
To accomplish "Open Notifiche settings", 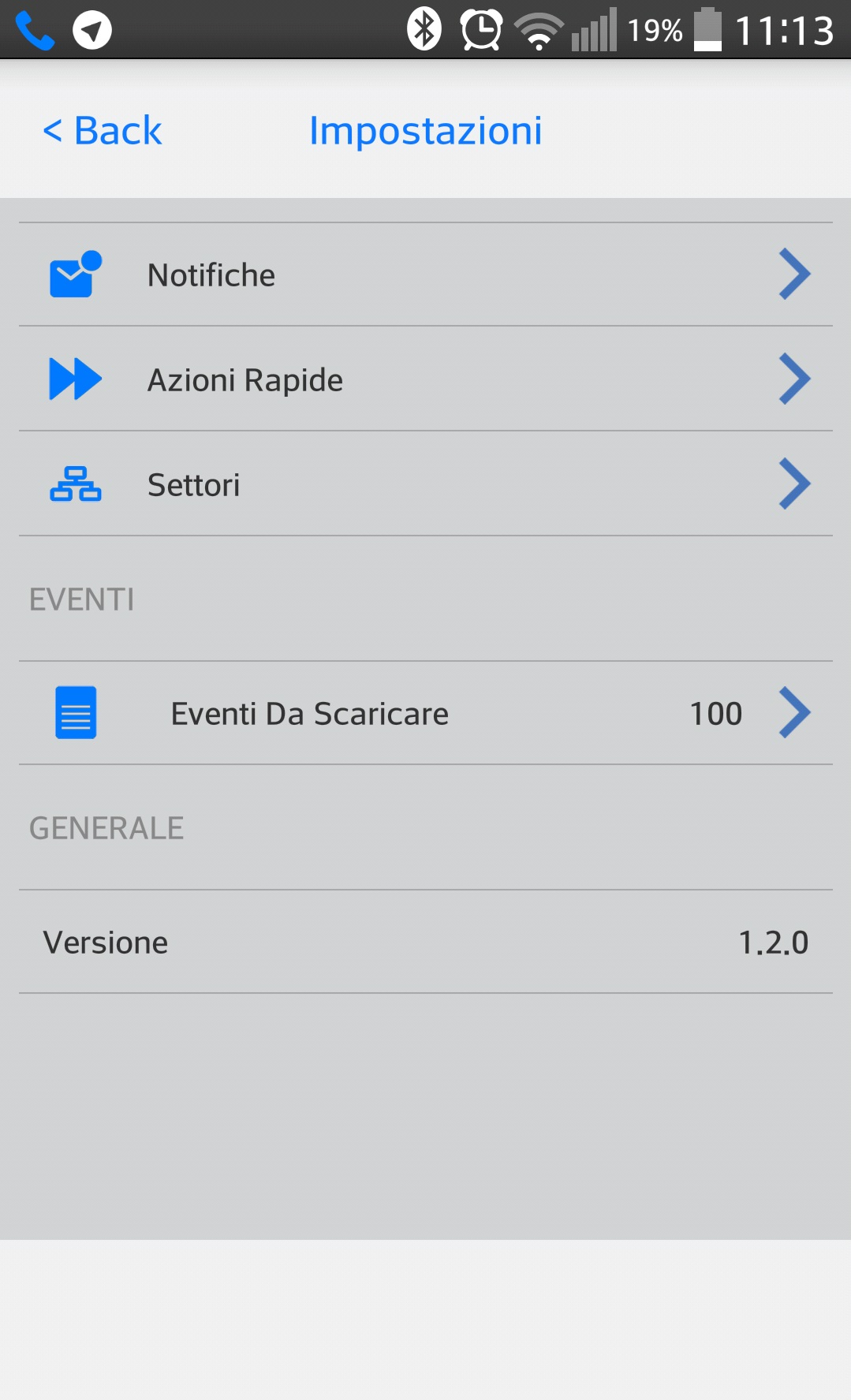I will 426,274.
